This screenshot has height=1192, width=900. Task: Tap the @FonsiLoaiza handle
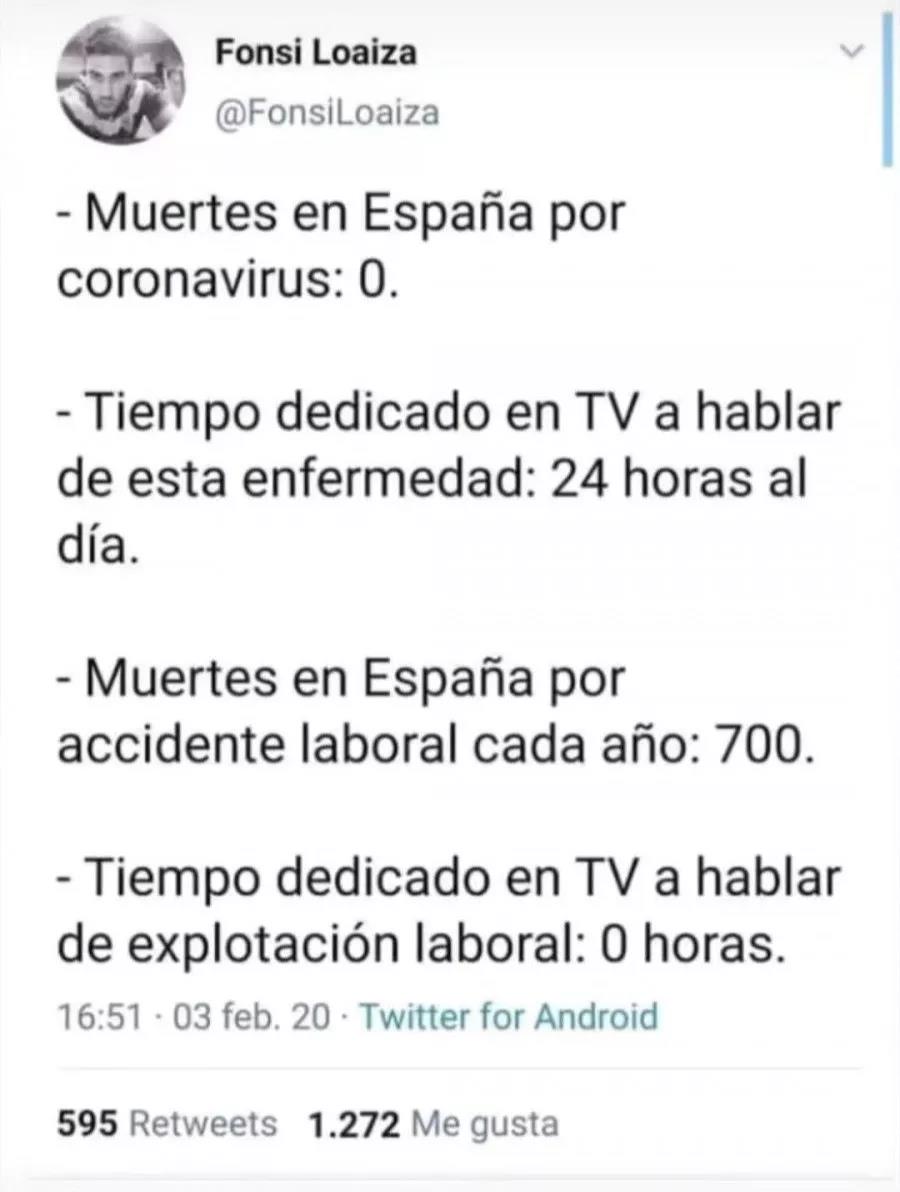coord(327,113)
